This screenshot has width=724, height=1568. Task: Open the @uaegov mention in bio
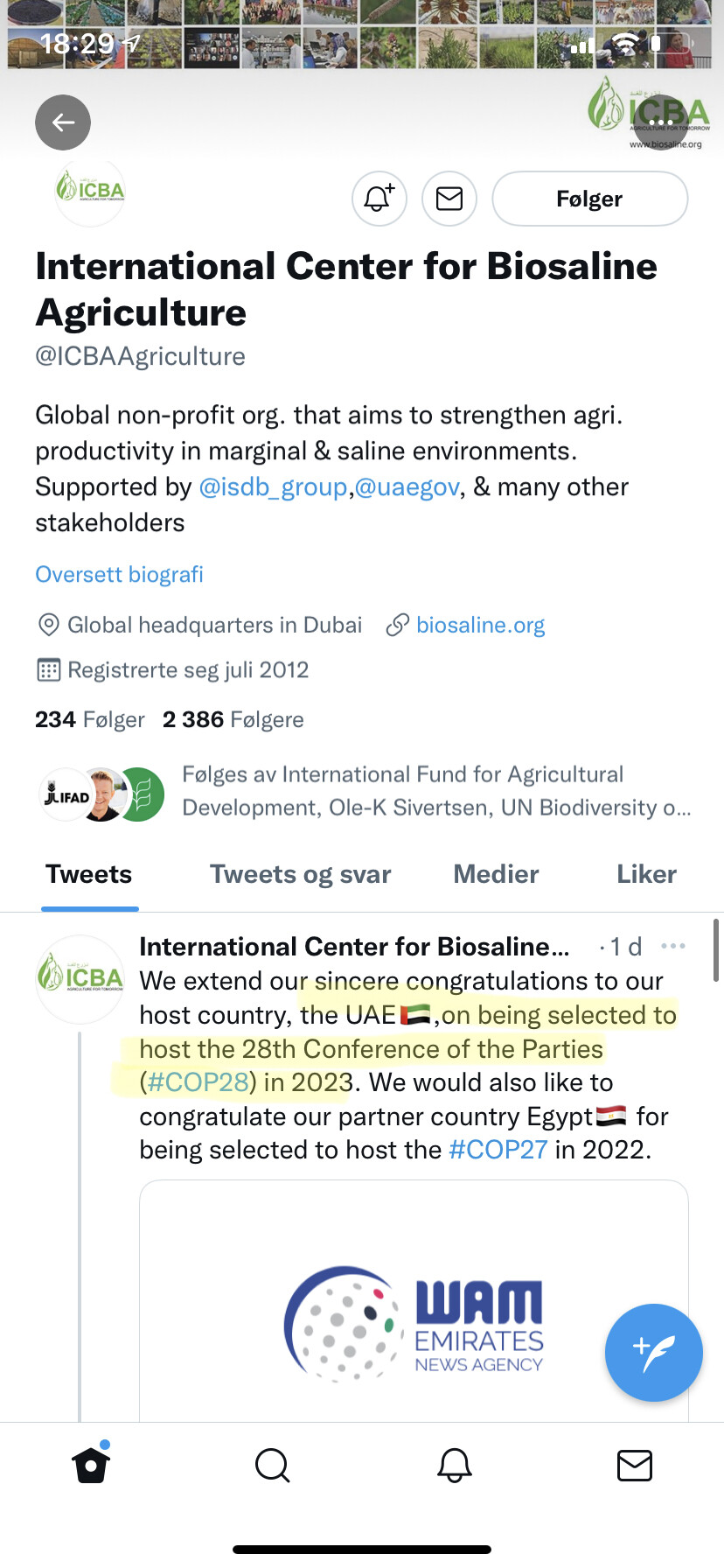click(x=407, y=486)
